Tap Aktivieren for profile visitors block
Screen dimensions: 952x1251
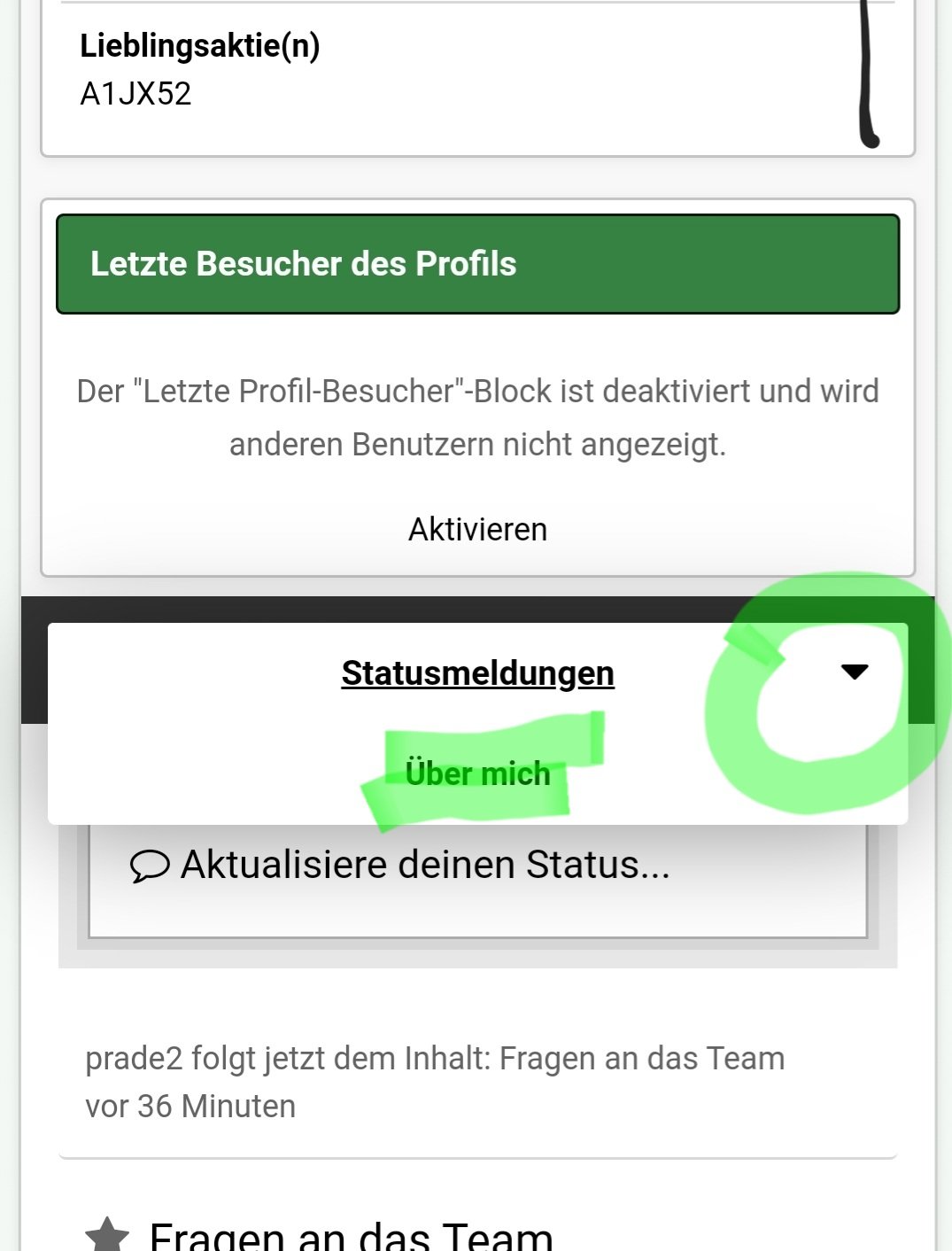[x=477, y=529]
